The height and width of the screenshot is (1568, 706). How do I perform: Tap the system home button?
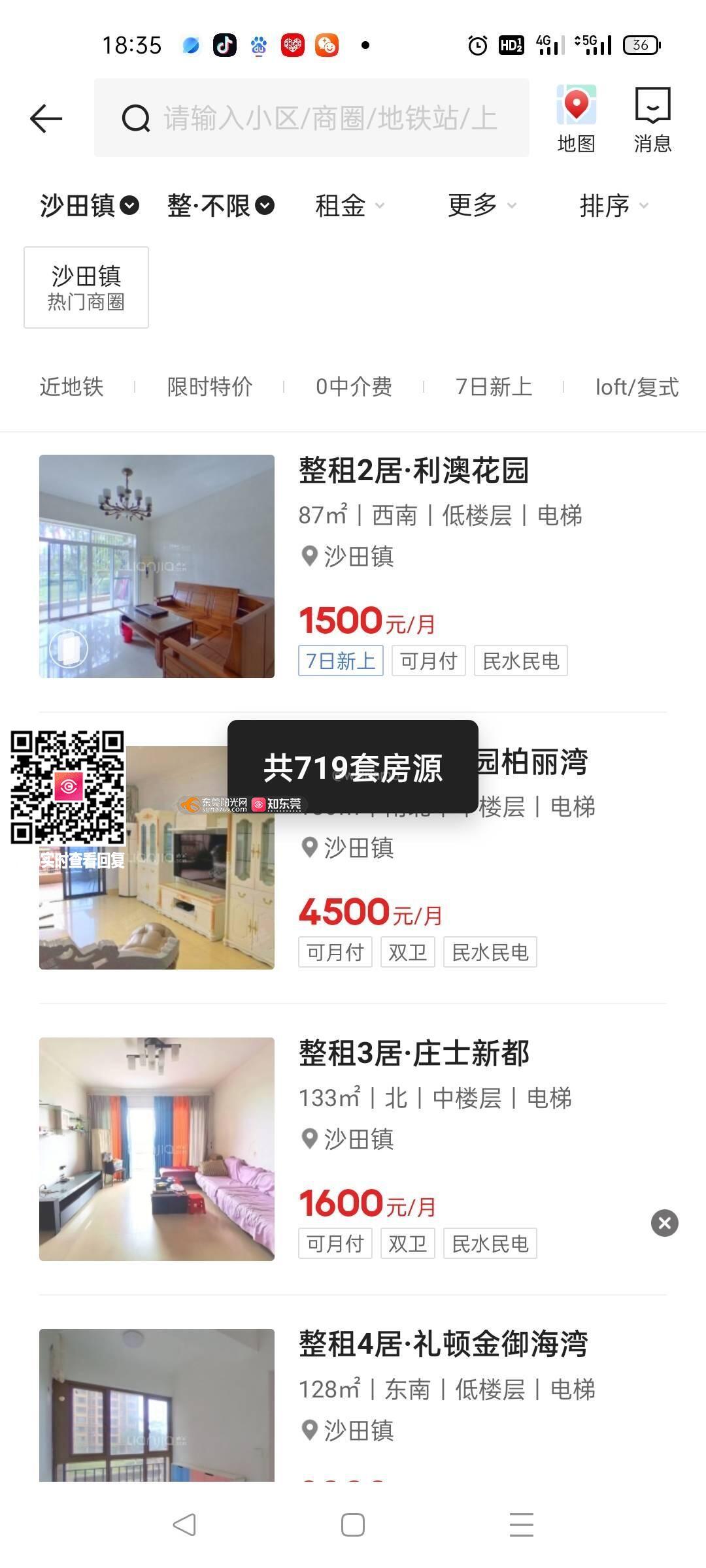pyautogui.click(x=353, y=1526)
